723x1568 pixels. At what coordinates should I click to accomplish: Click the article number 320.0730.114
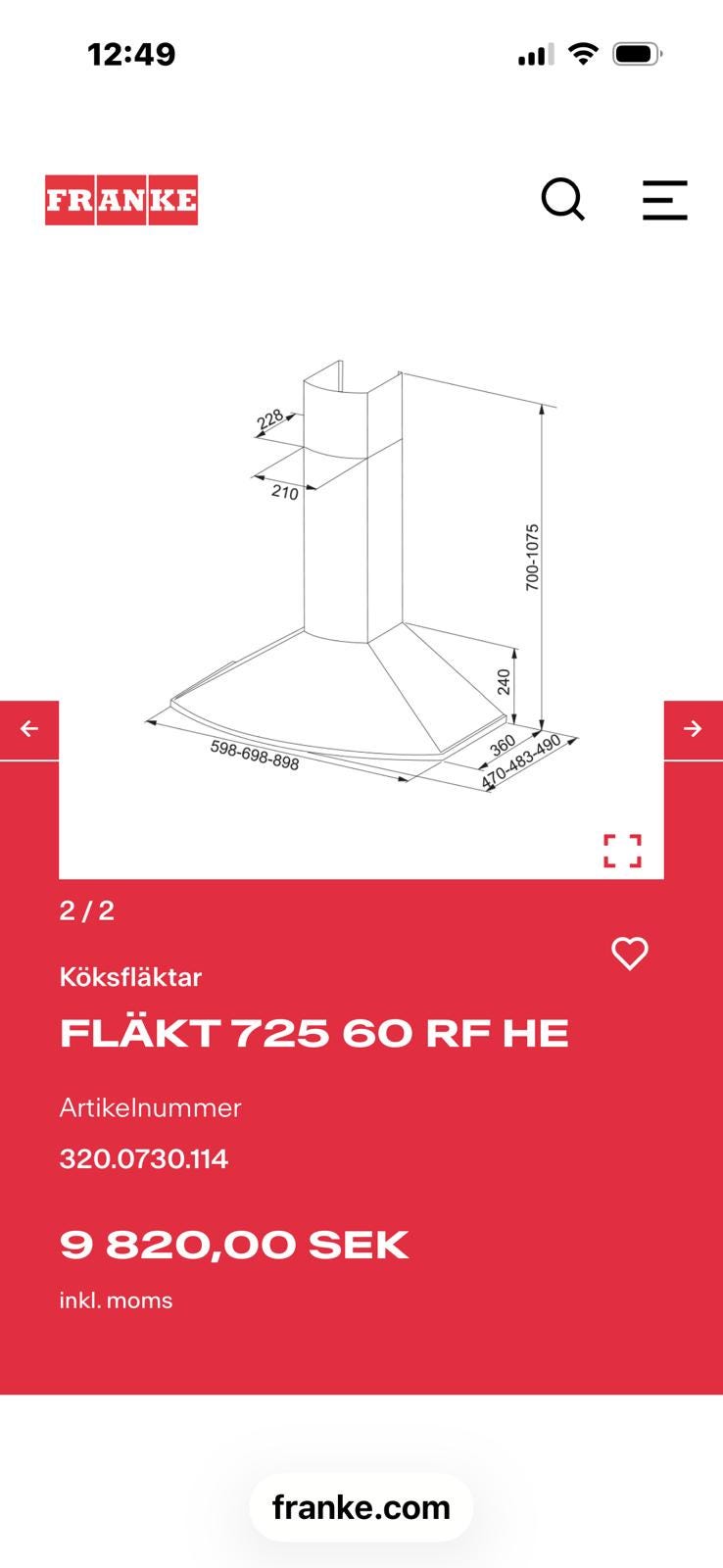(x=143, y=1158)
